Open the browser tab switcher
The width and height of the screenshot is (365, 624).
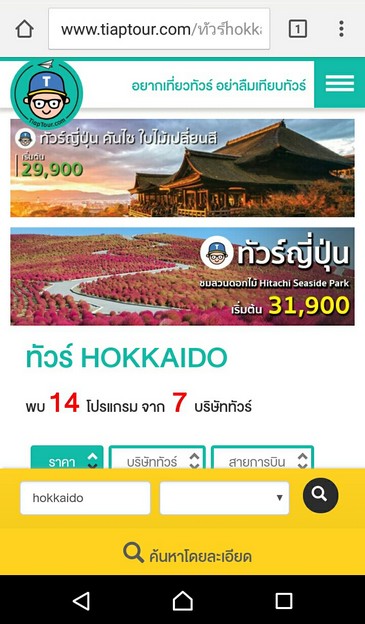(x=297, y=29)
